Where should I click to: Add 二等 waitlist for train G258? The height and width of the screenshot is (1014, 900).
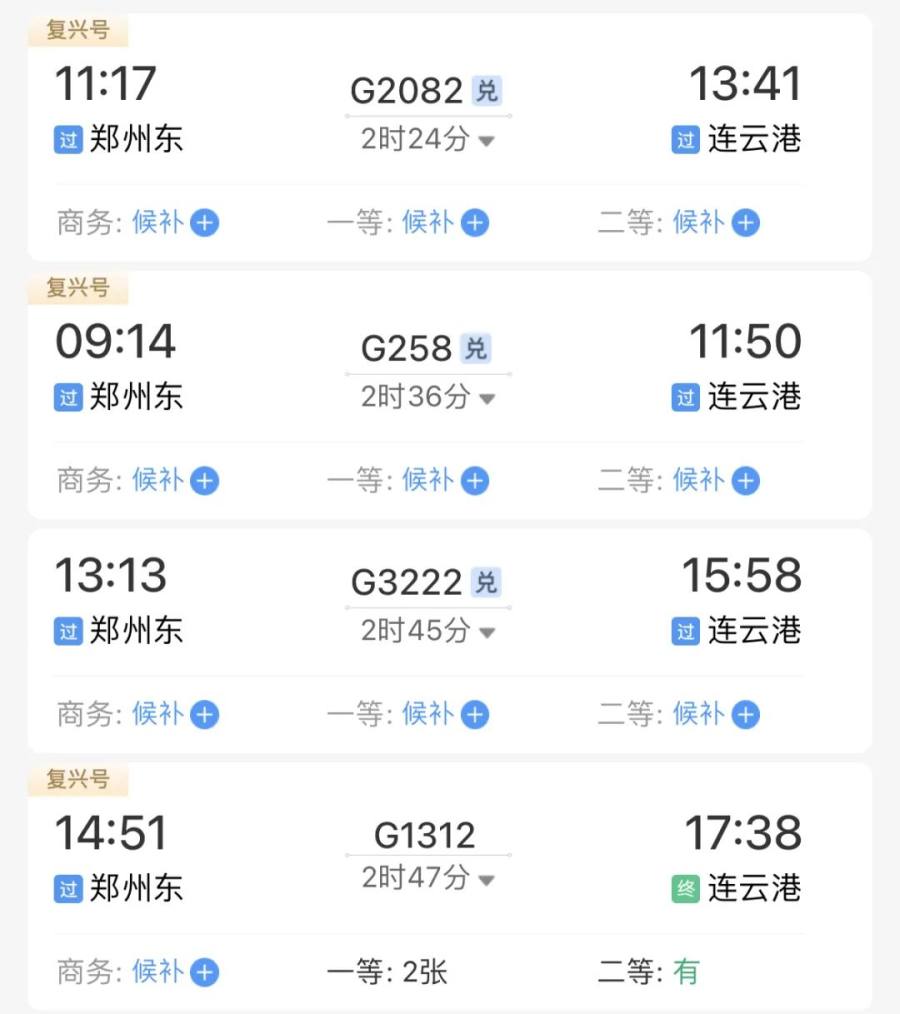click(x=745, y=481)
